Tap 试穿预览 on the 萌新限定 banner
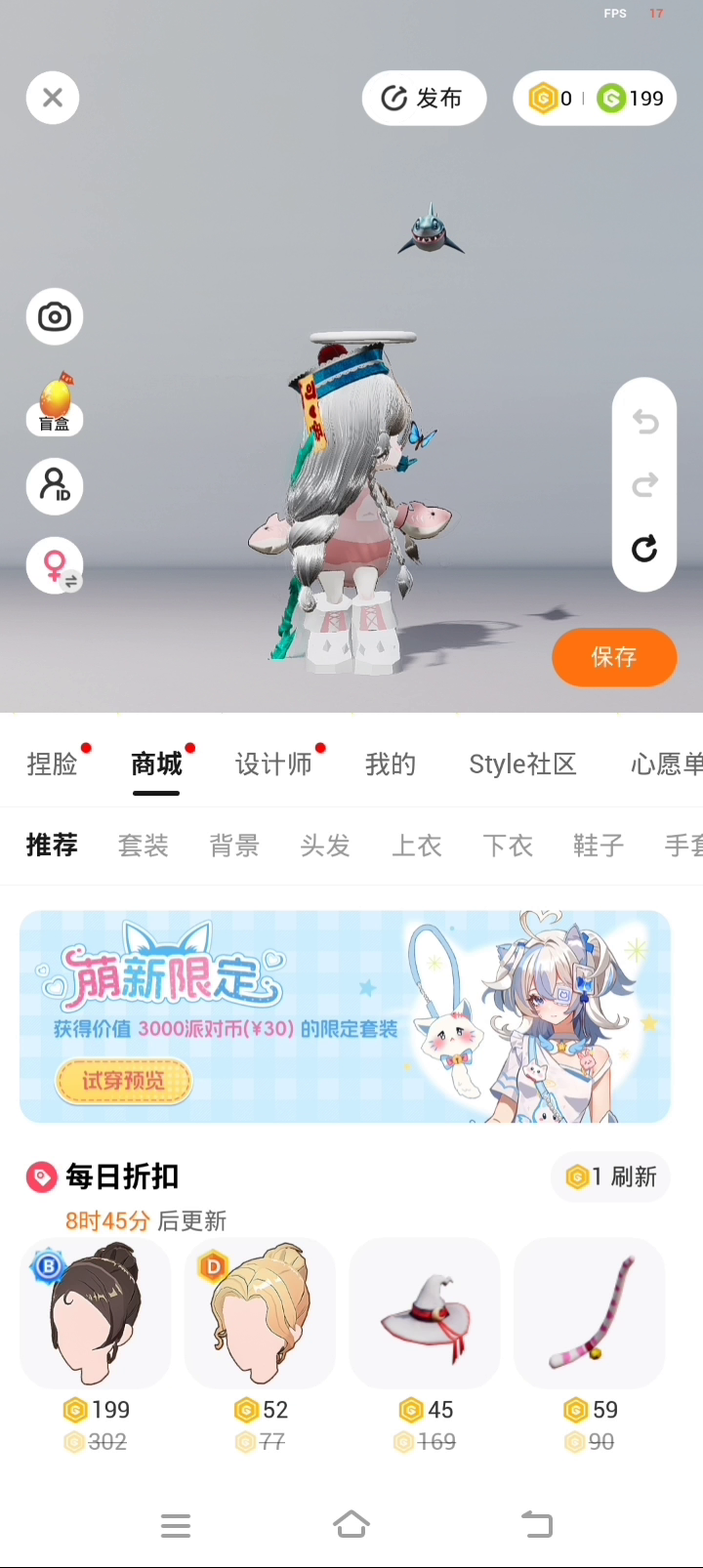703x1568 pixels. [123, 1081]
